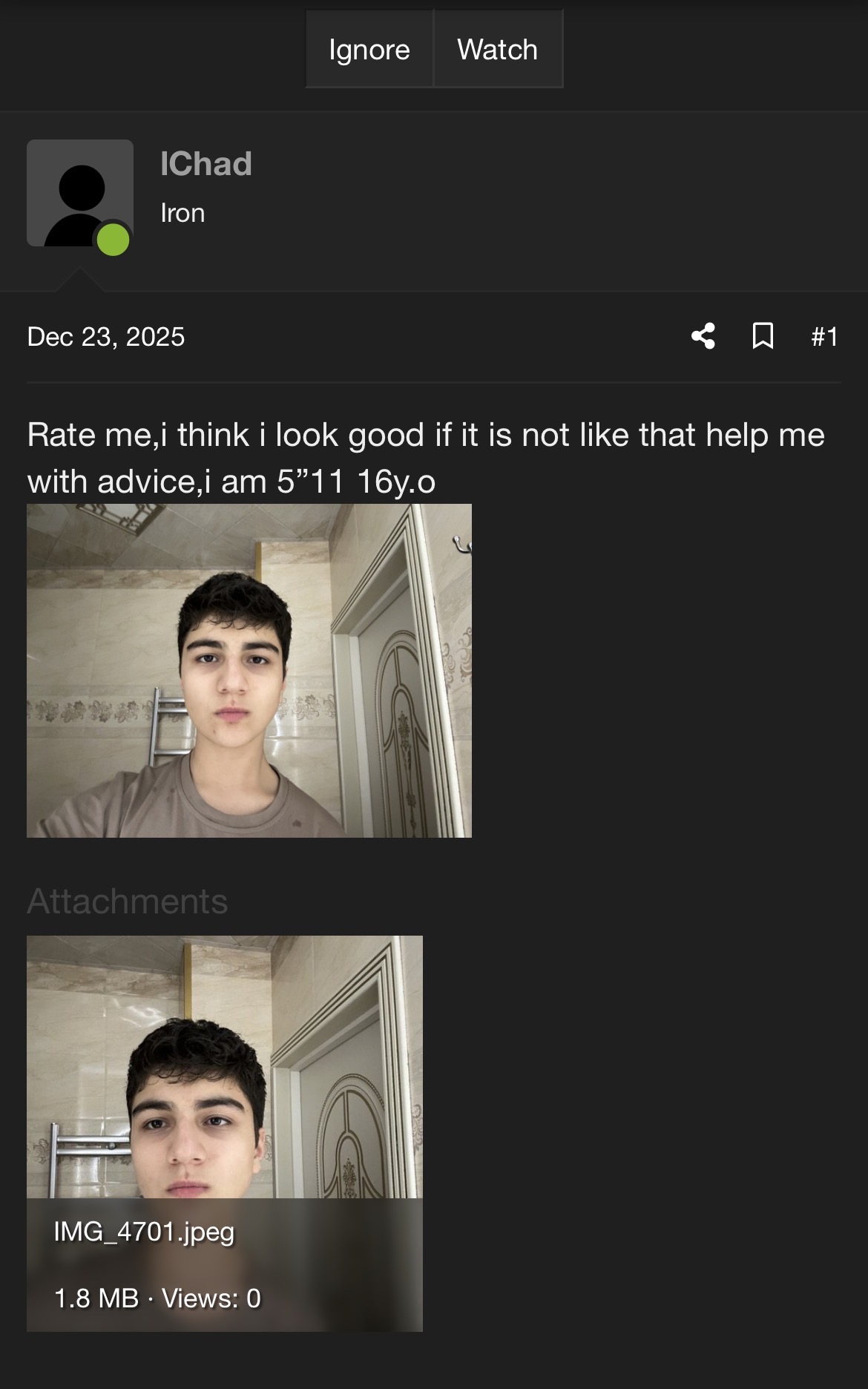Enlarge the inline image in the post

(x=249, y=671)
